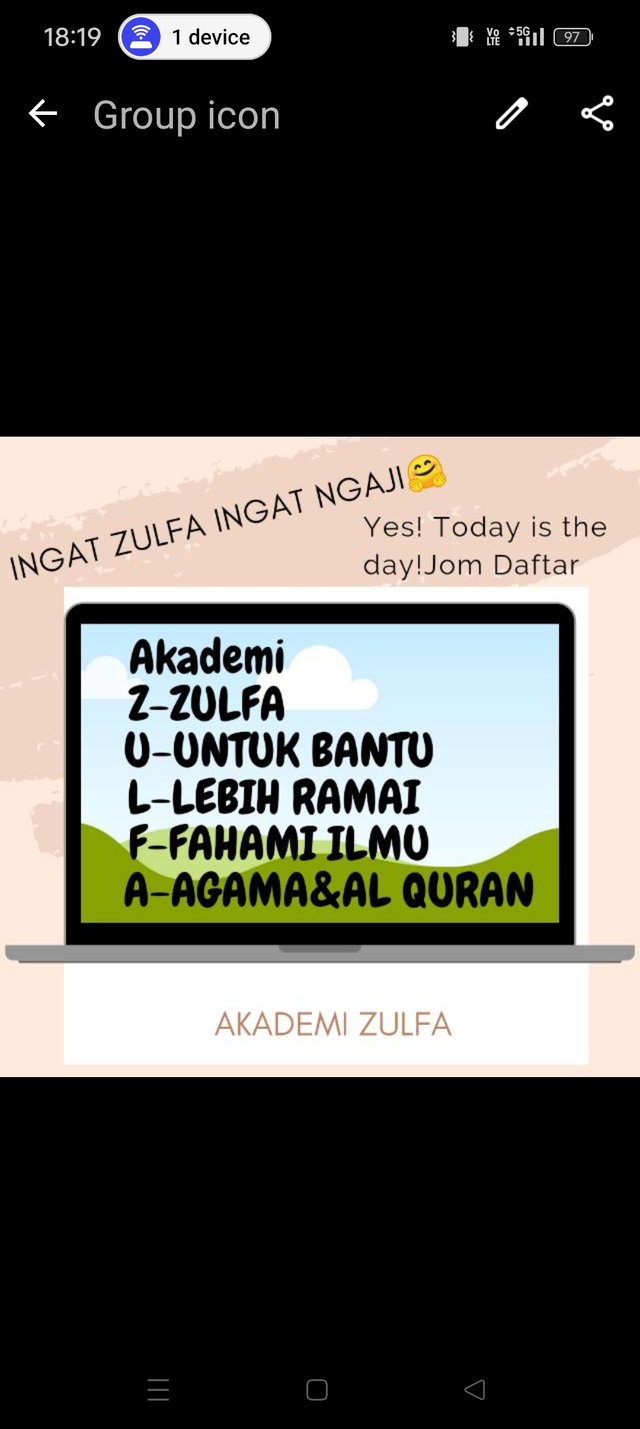Edit the group icon with pencil
640x1429 pixels.
[511, 114]
